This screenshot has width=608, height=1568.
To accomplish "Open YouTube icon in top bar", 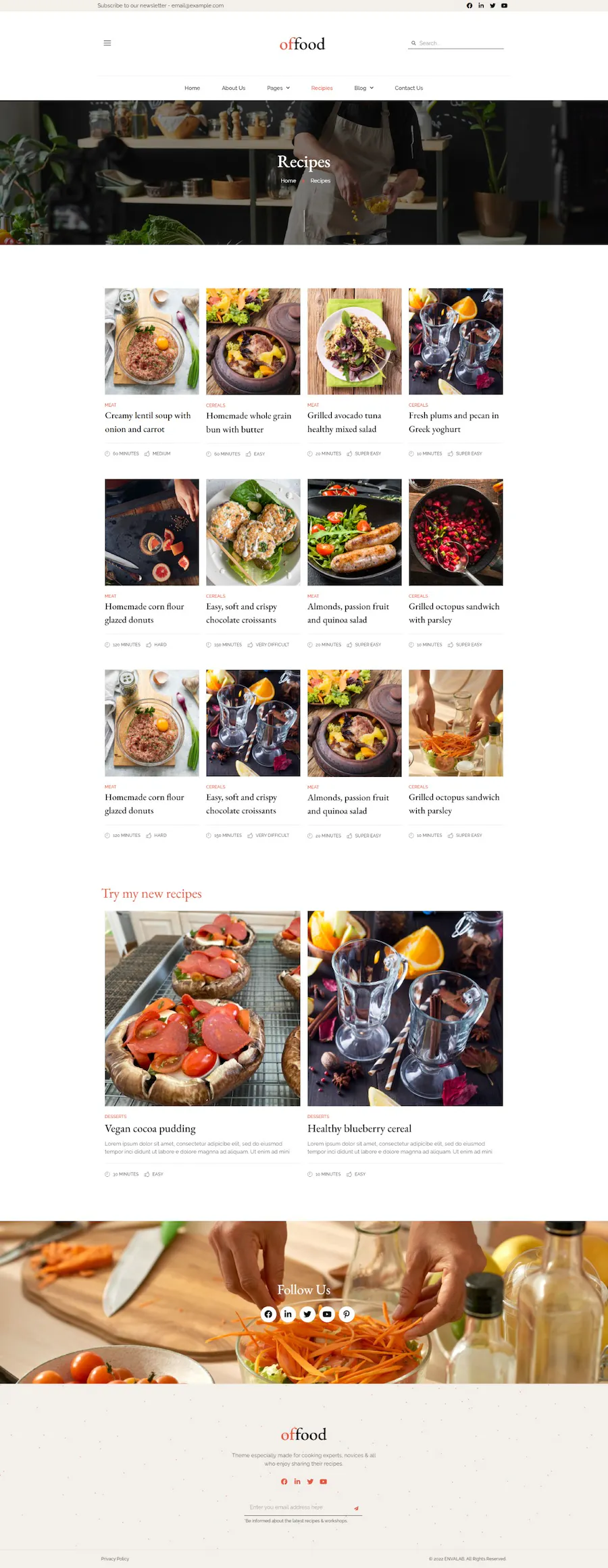I will tap(504, 5).
